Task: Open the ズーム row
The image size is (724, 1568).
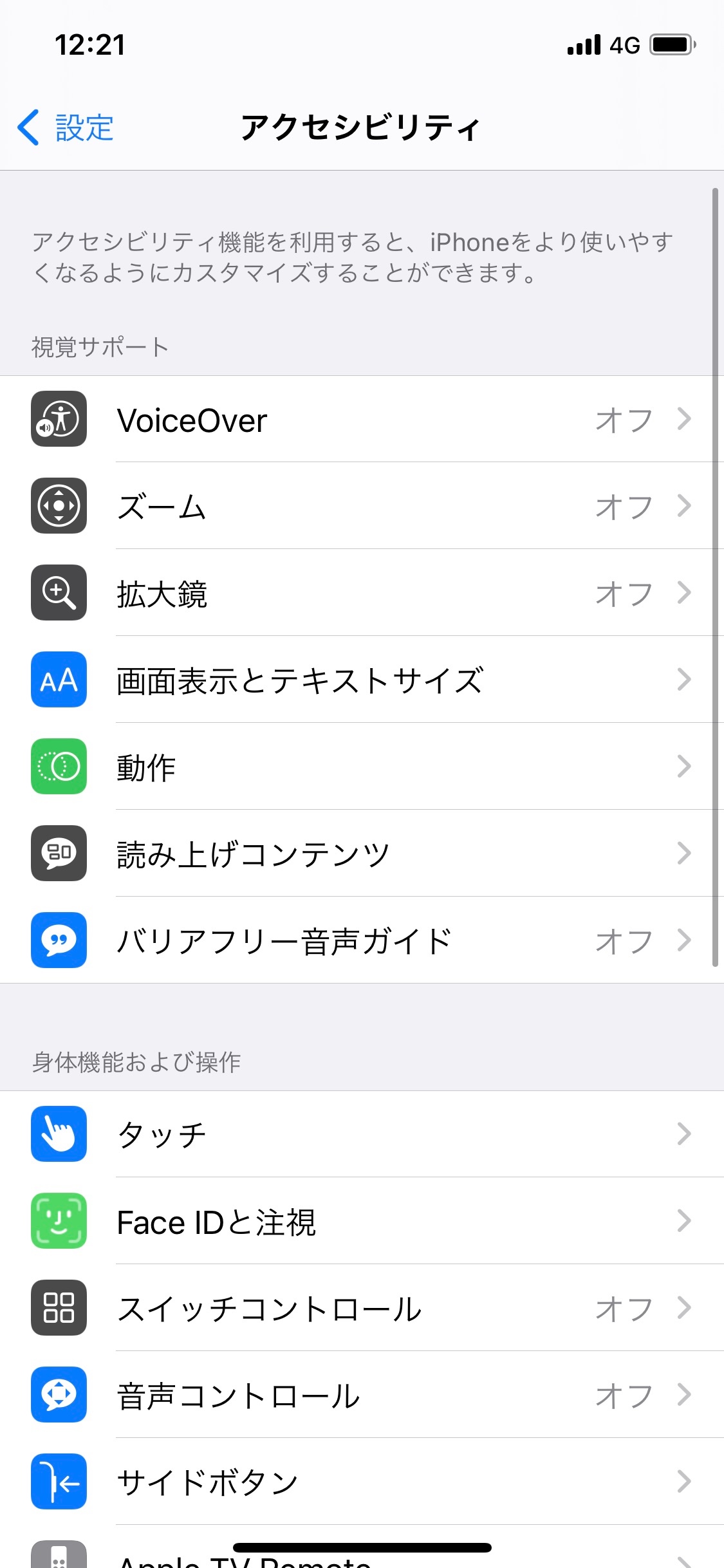Action: point(360,507)
